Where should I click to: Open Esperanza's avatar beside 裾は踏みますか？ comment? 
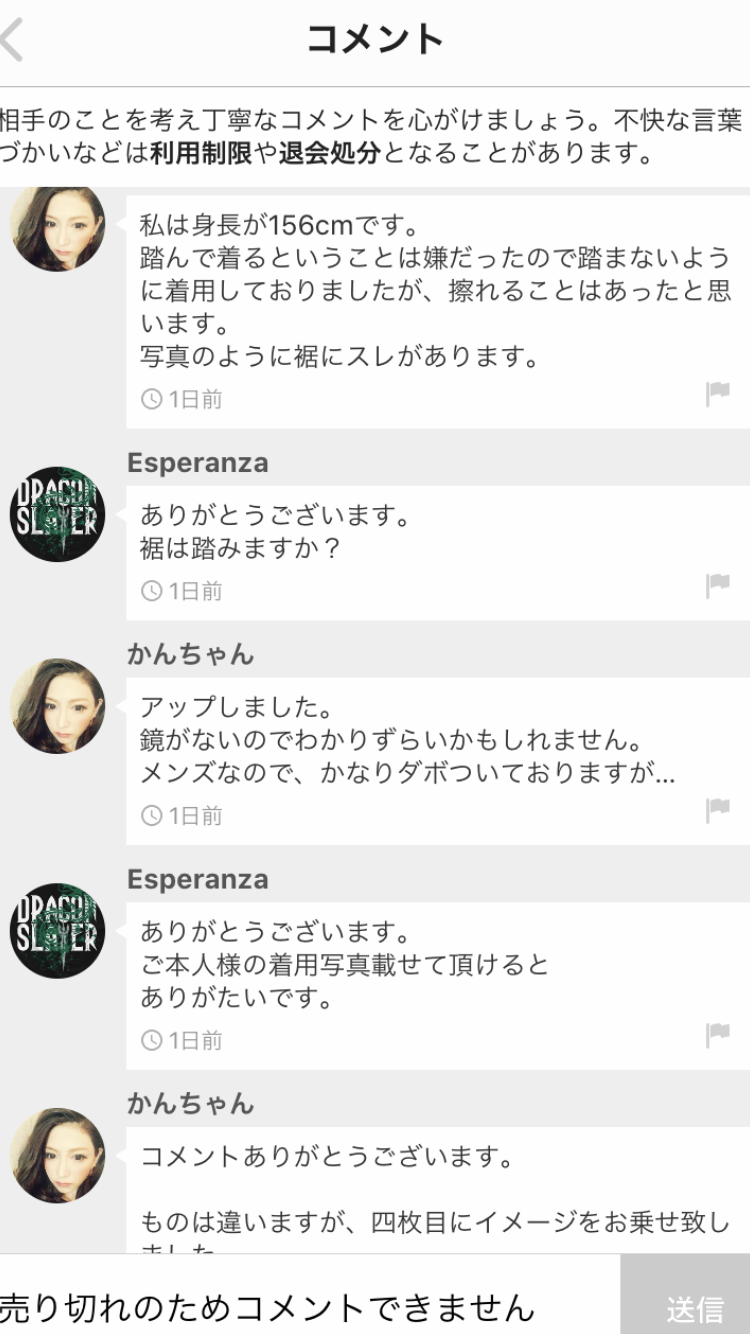point(57,514)
